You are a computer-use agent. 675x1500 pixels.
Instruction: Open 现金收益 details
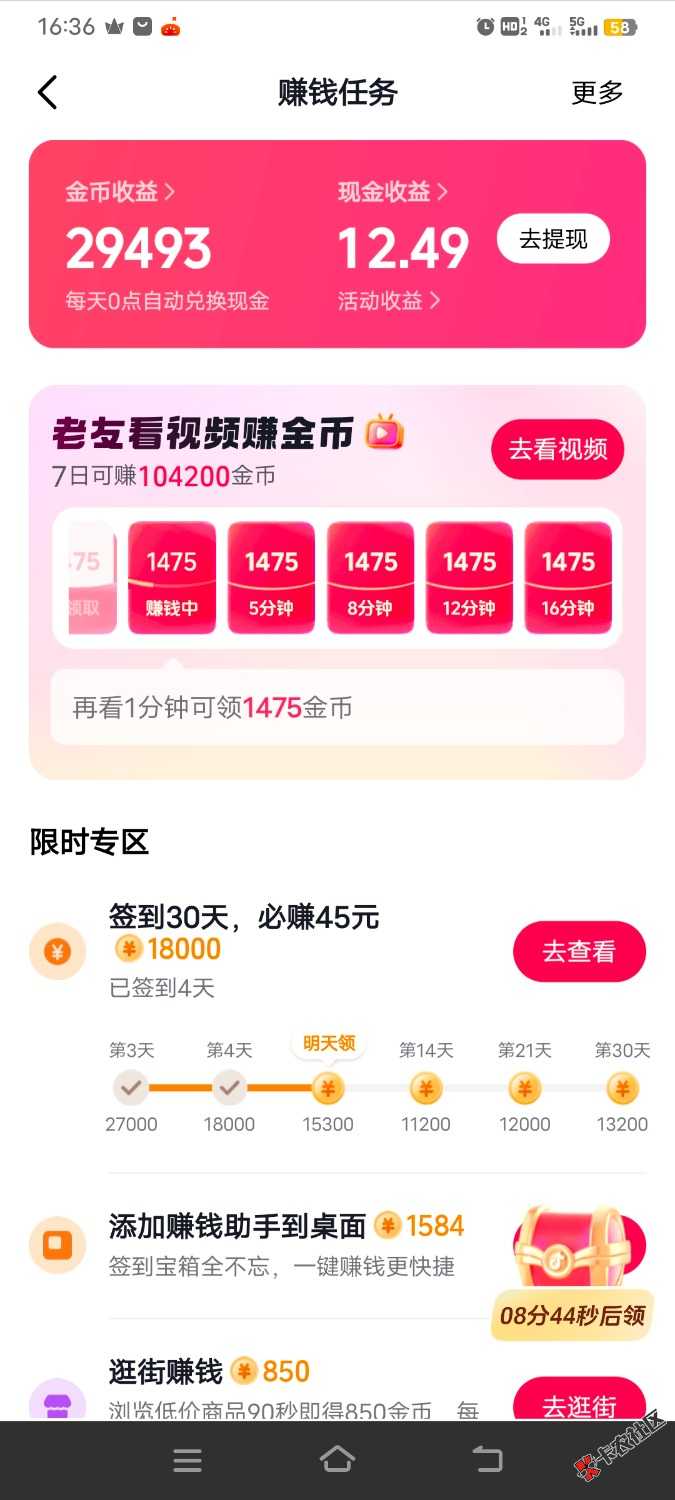392,191
